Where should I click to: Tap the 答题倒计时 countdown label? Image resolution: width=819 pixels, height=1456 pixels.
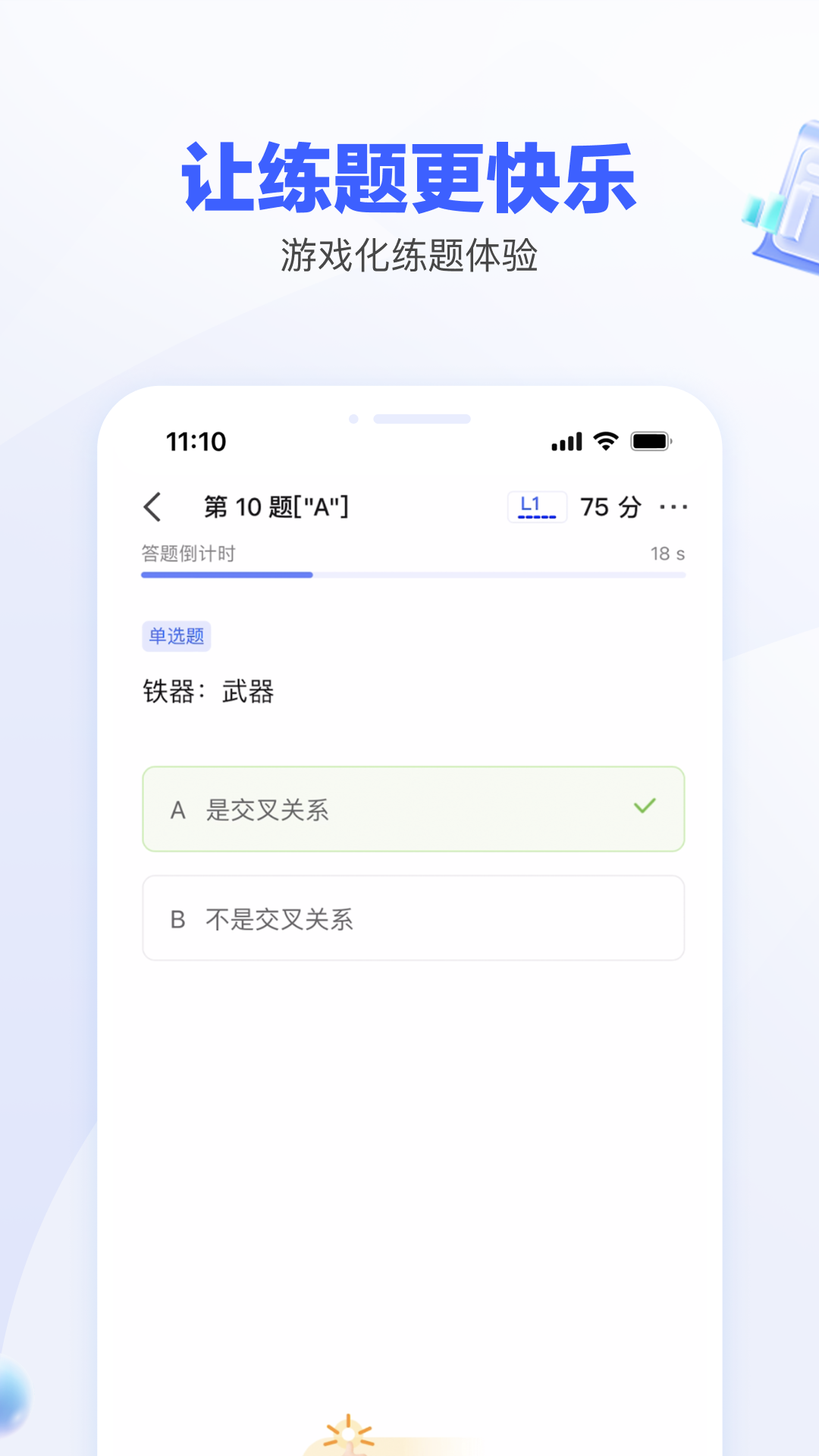188,554
